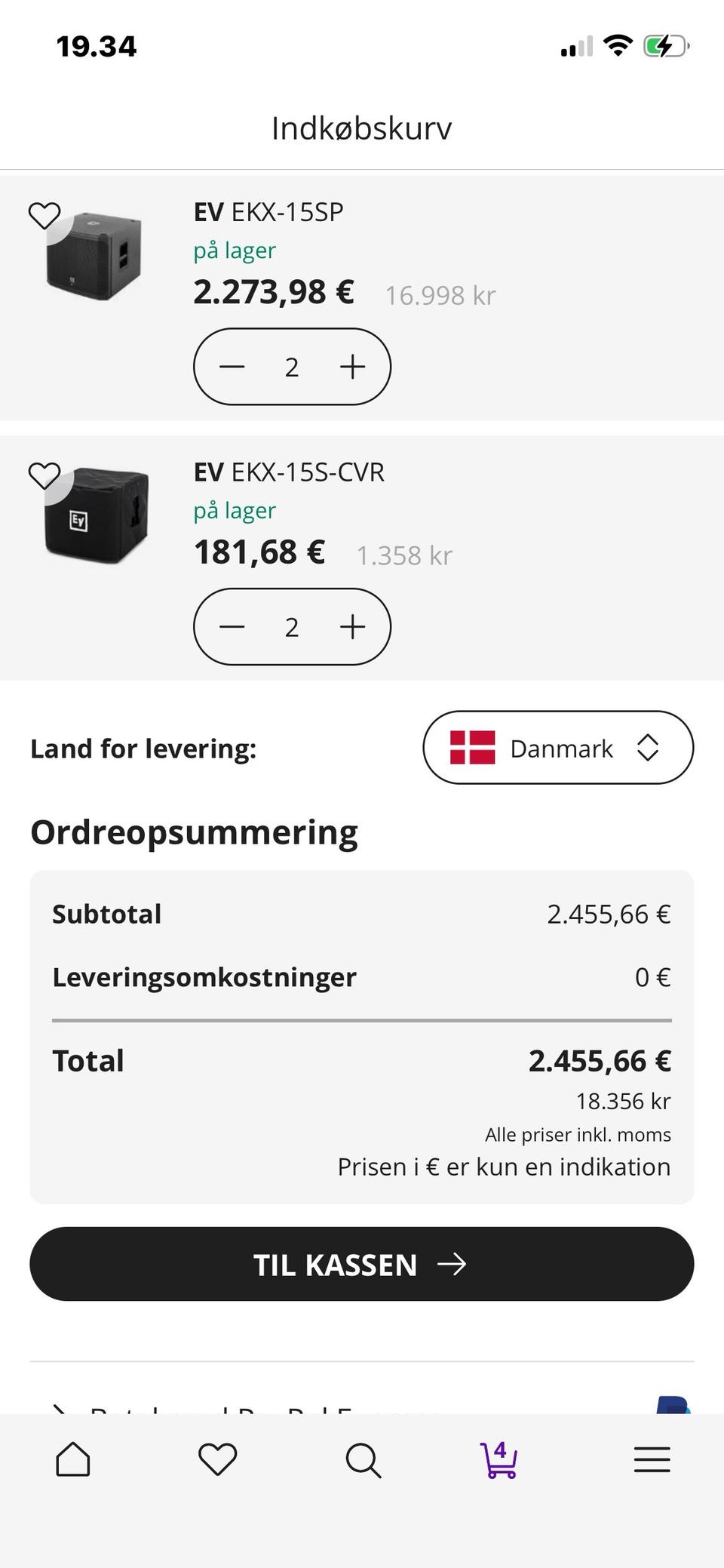Image resolution: width=724 pixels, height=1568 pixels.
Task: Open the shopping cart tab
Action: coord(499,1459)
